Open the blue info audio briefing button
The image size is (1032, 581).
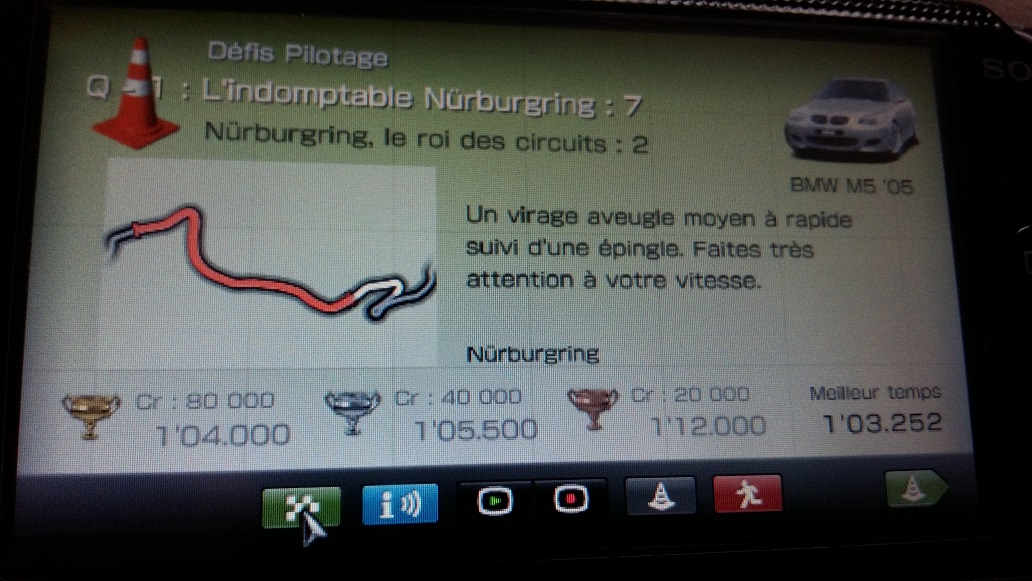[x=399, y=503]
